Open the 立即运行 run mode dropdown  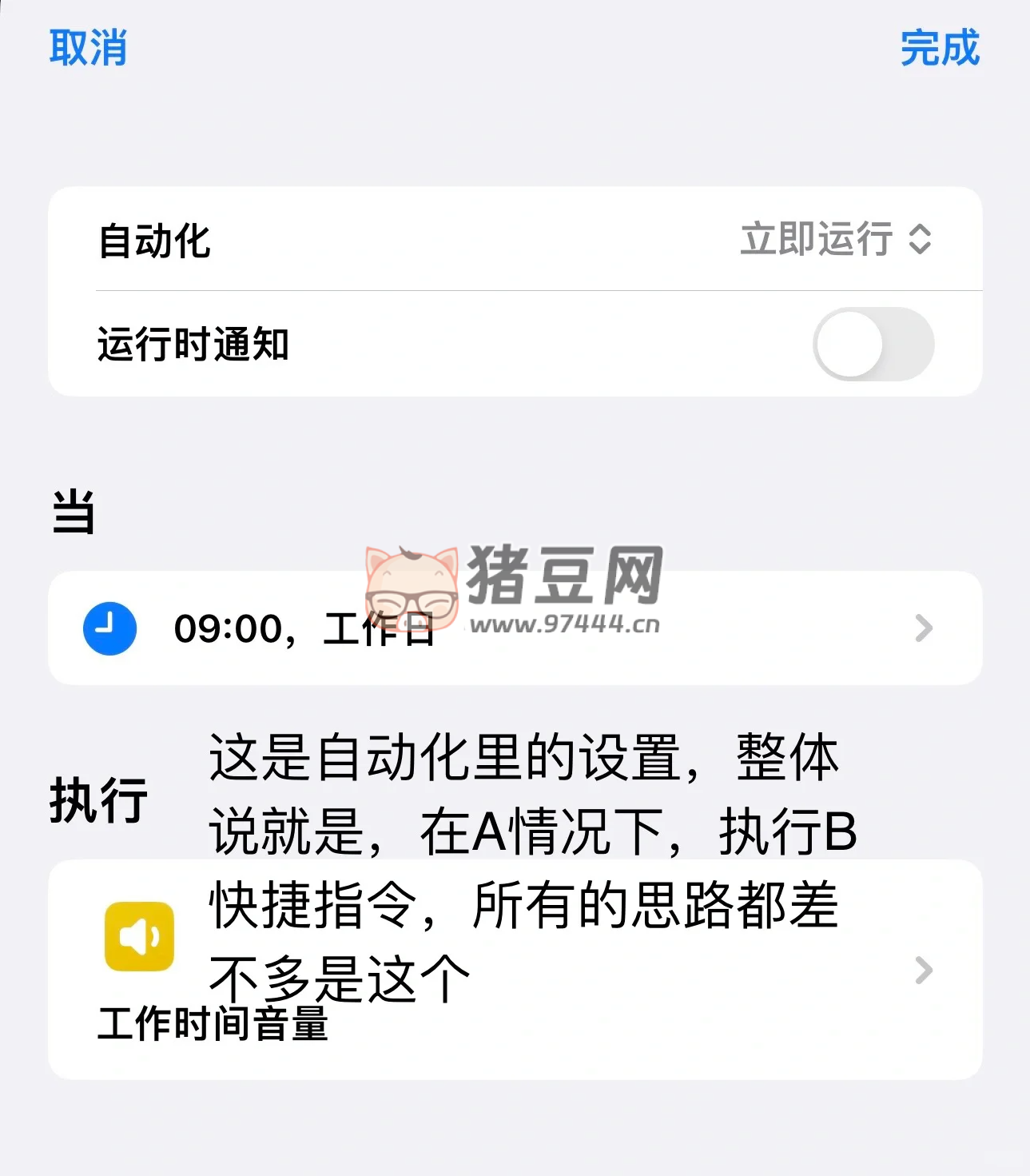[x=836, y=239]
